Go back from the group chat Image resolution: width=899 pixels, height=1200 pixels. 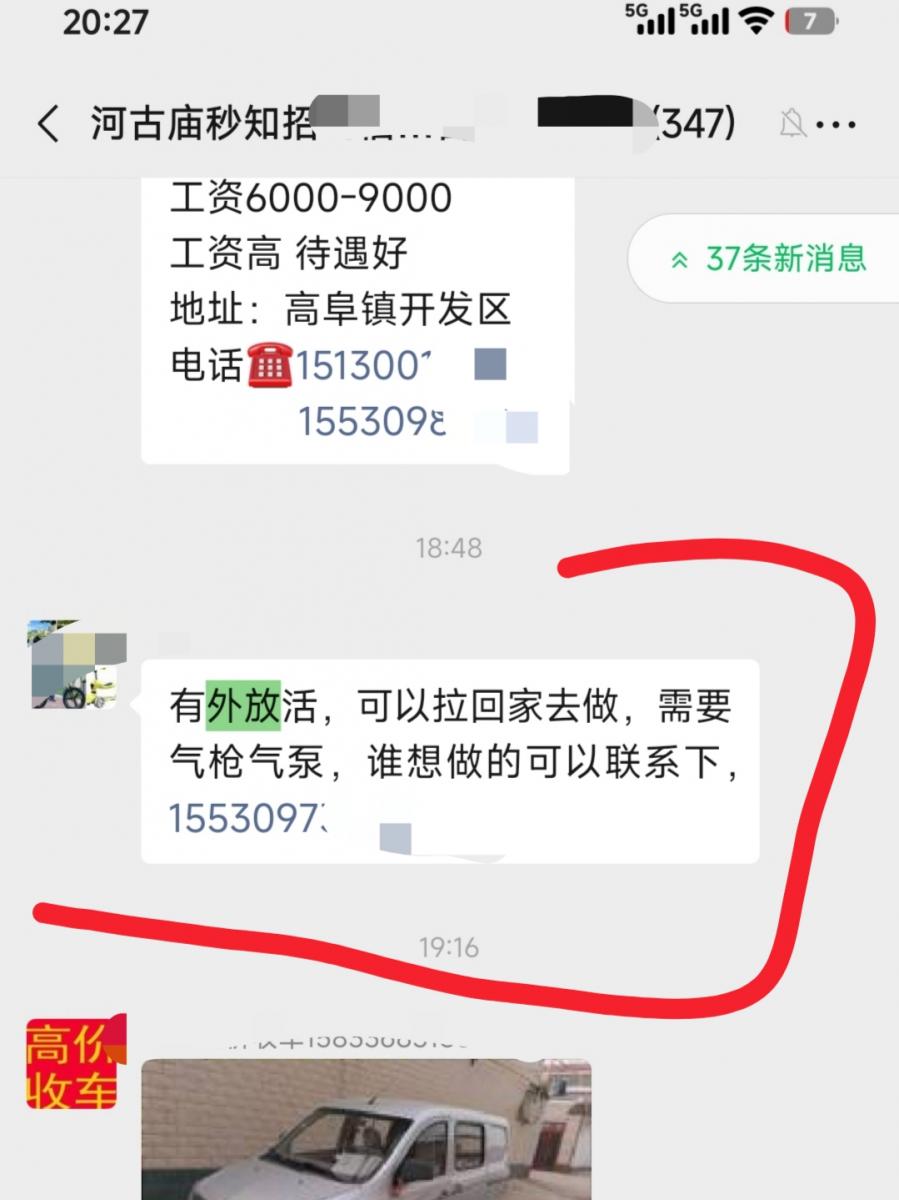[48, 125]
